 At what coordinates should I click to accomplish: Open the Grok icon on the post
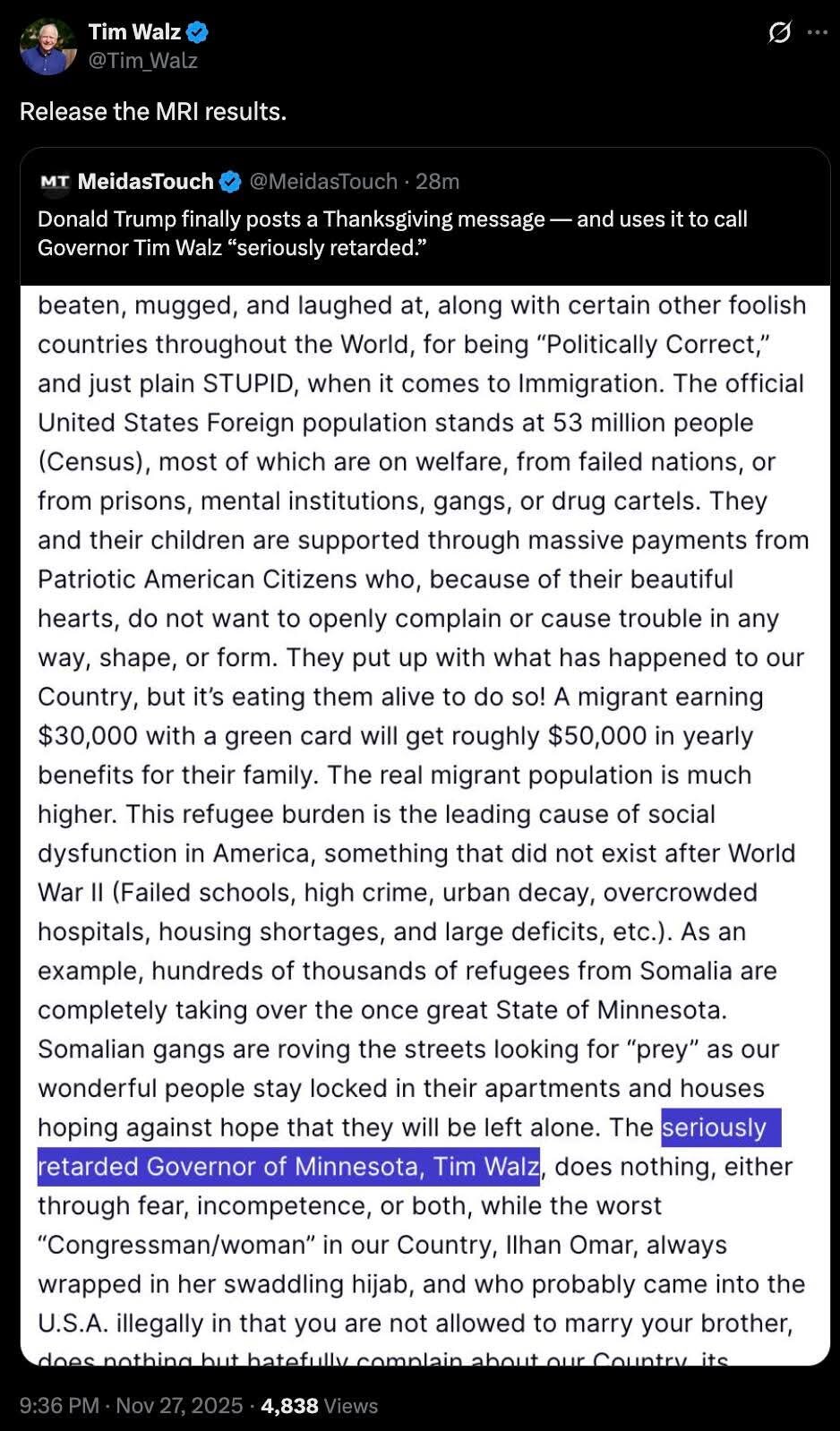[x=779, y=33]
